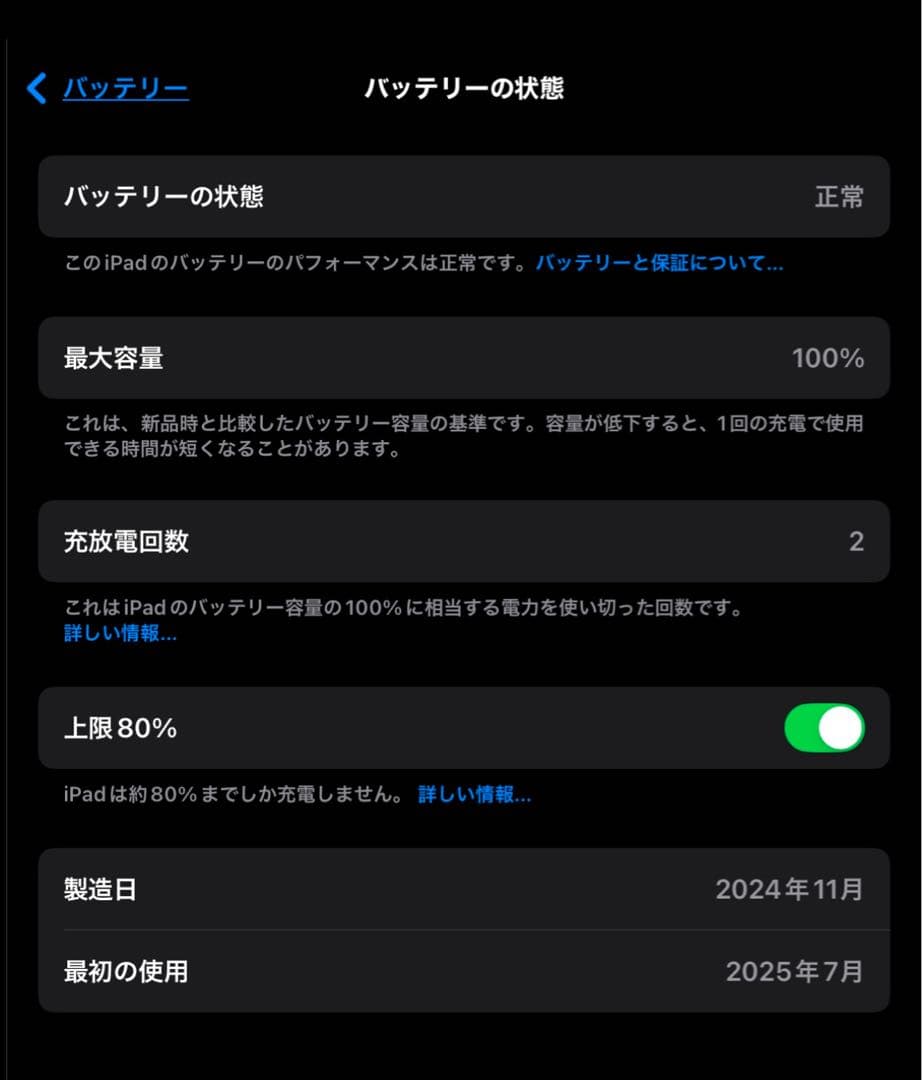Select the 最初の使用 row
The width and height of the screenshot is (922, 1080).
[x=460, y=969]
